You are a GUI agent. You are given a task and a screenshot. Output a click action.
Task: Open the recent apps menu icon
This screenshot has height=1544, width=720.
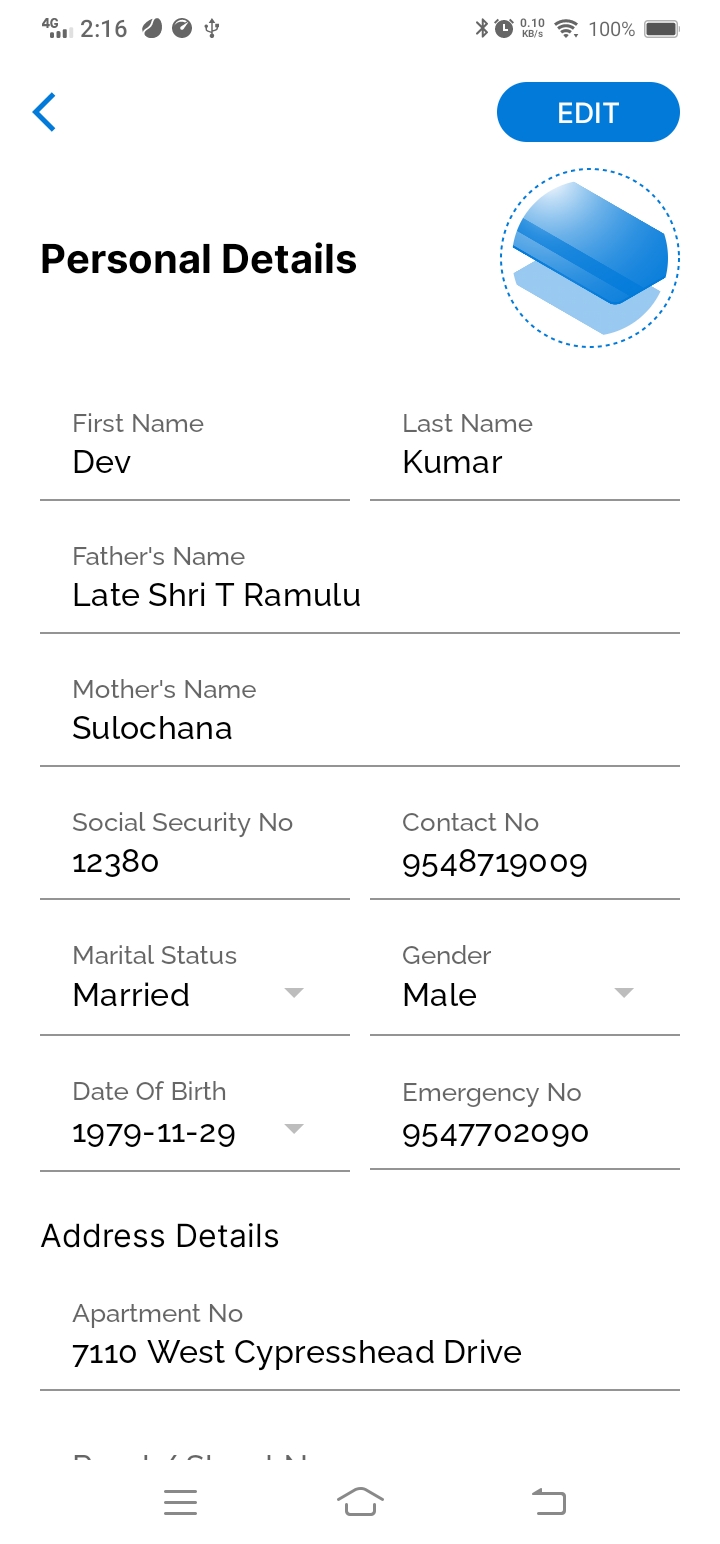(x=180, y=1501)
